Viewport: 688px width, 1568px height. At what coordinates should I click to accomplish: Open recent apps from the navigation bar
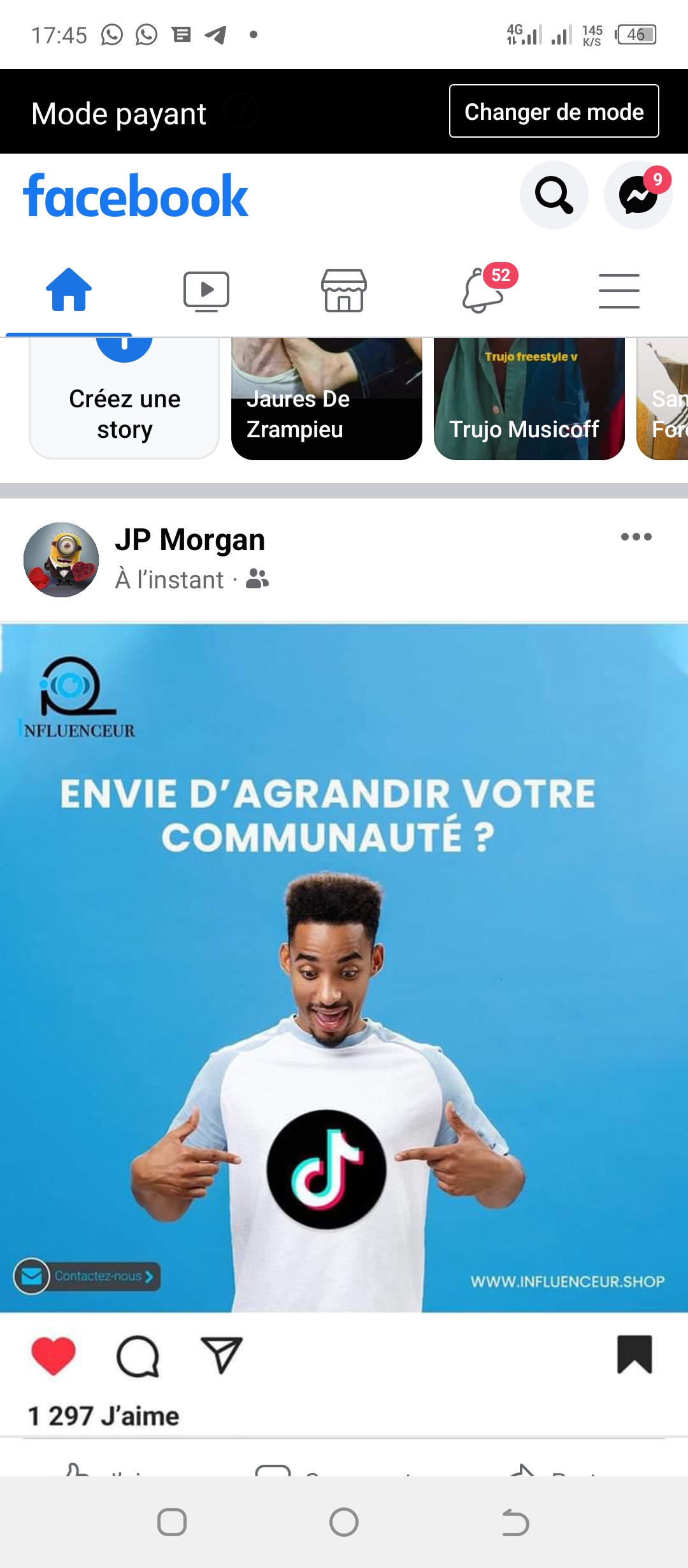point(172,1522)
